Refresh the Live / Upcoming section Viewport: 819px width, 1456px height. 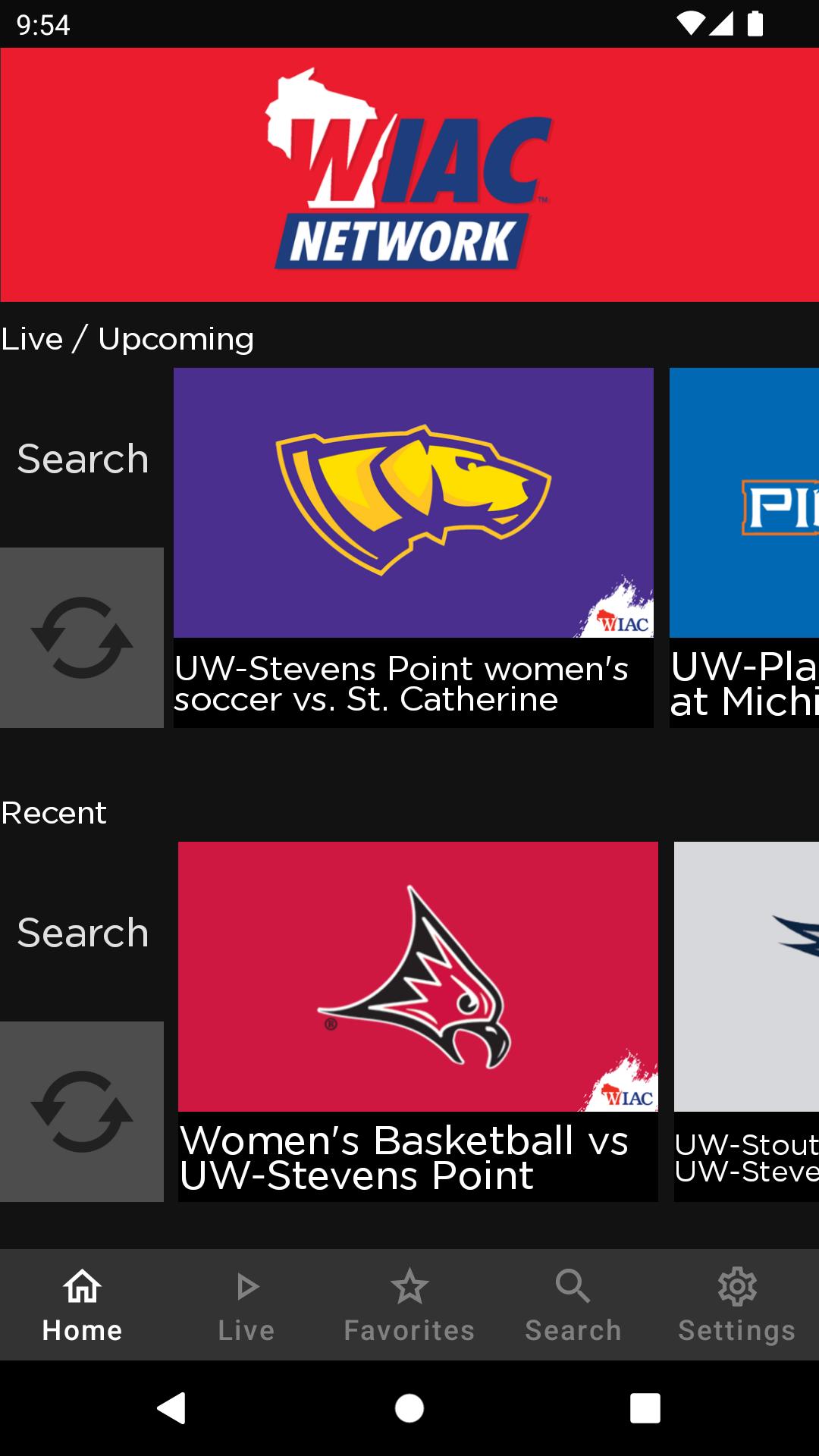[x=82, y=638]
